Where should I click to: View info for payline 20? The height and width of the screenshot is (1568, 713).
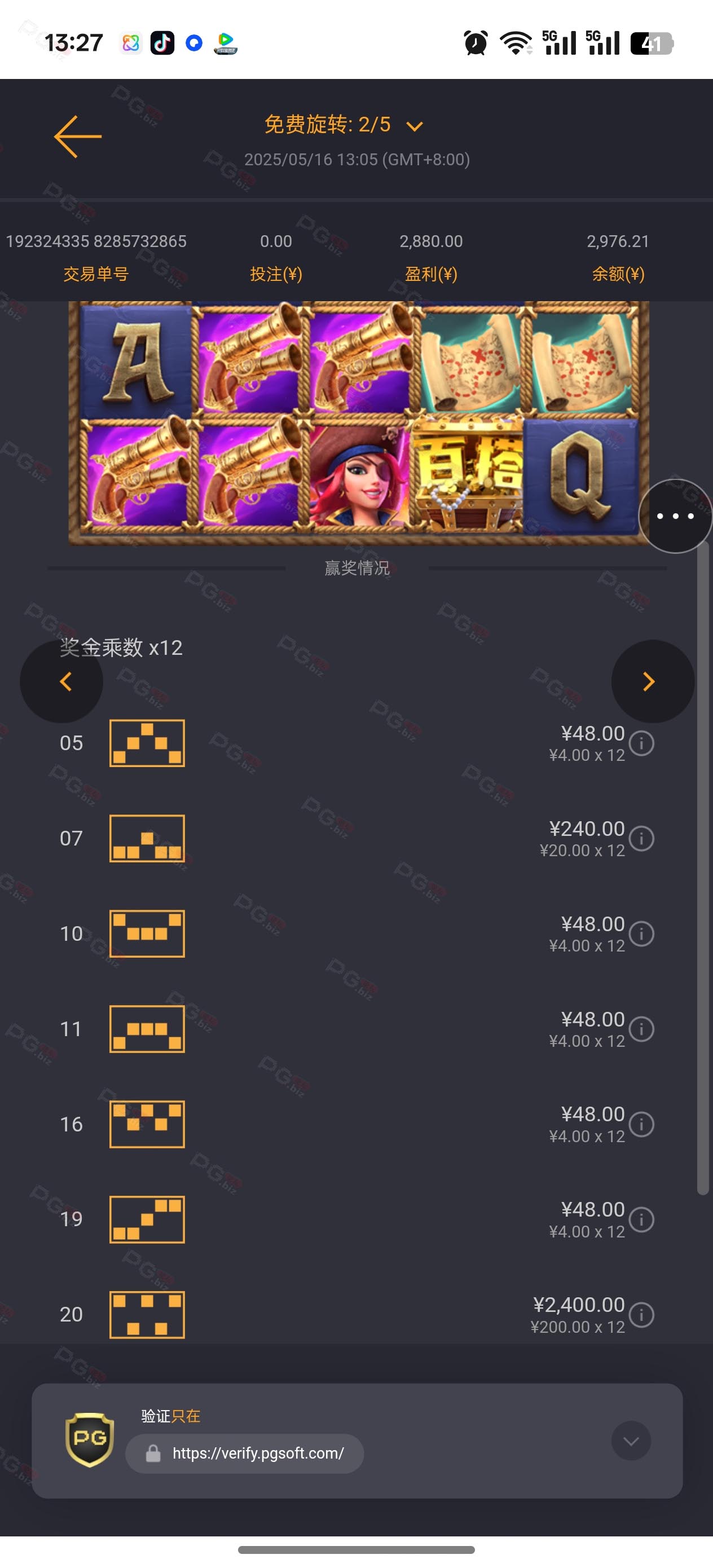(x=641, y=1315)
